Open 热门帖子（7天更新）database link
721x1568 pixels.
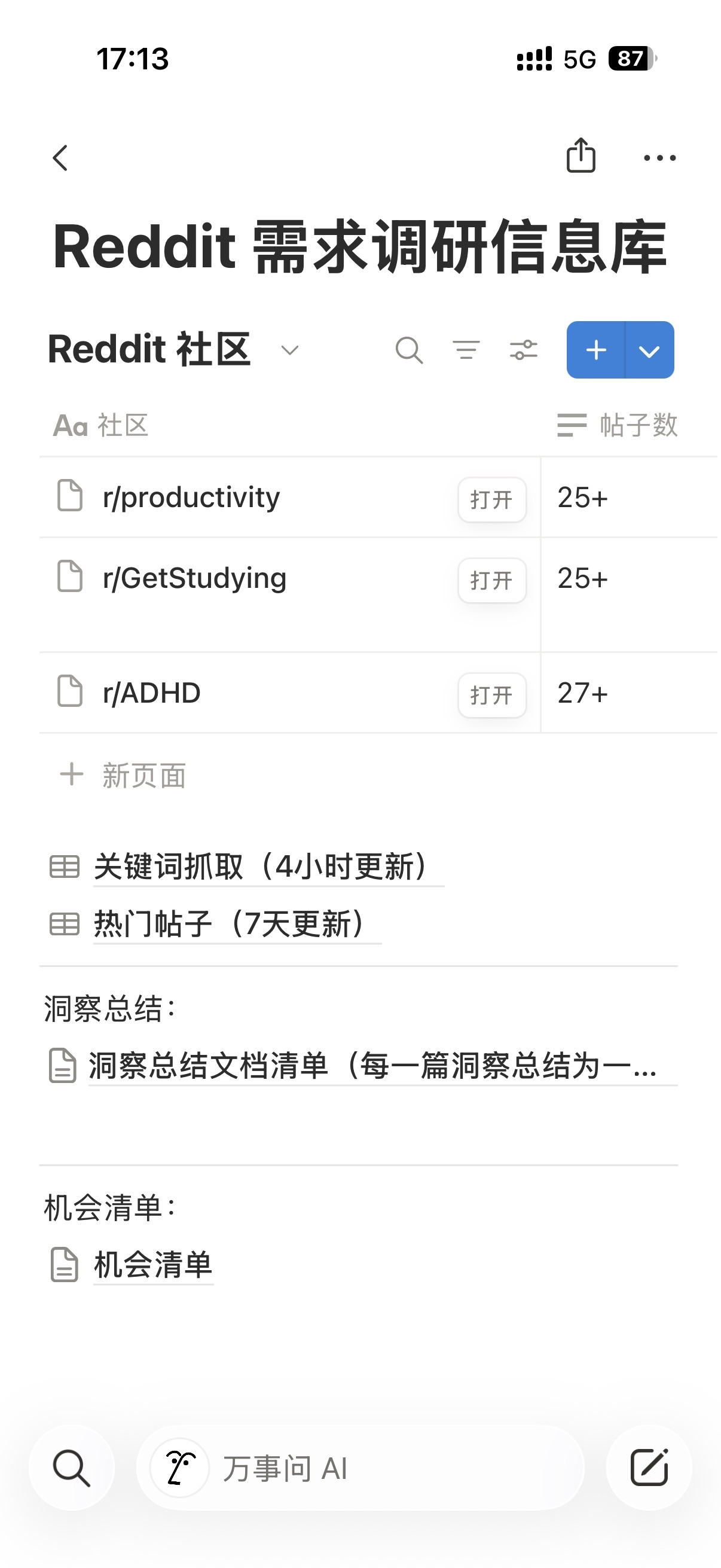click(229, 924)
